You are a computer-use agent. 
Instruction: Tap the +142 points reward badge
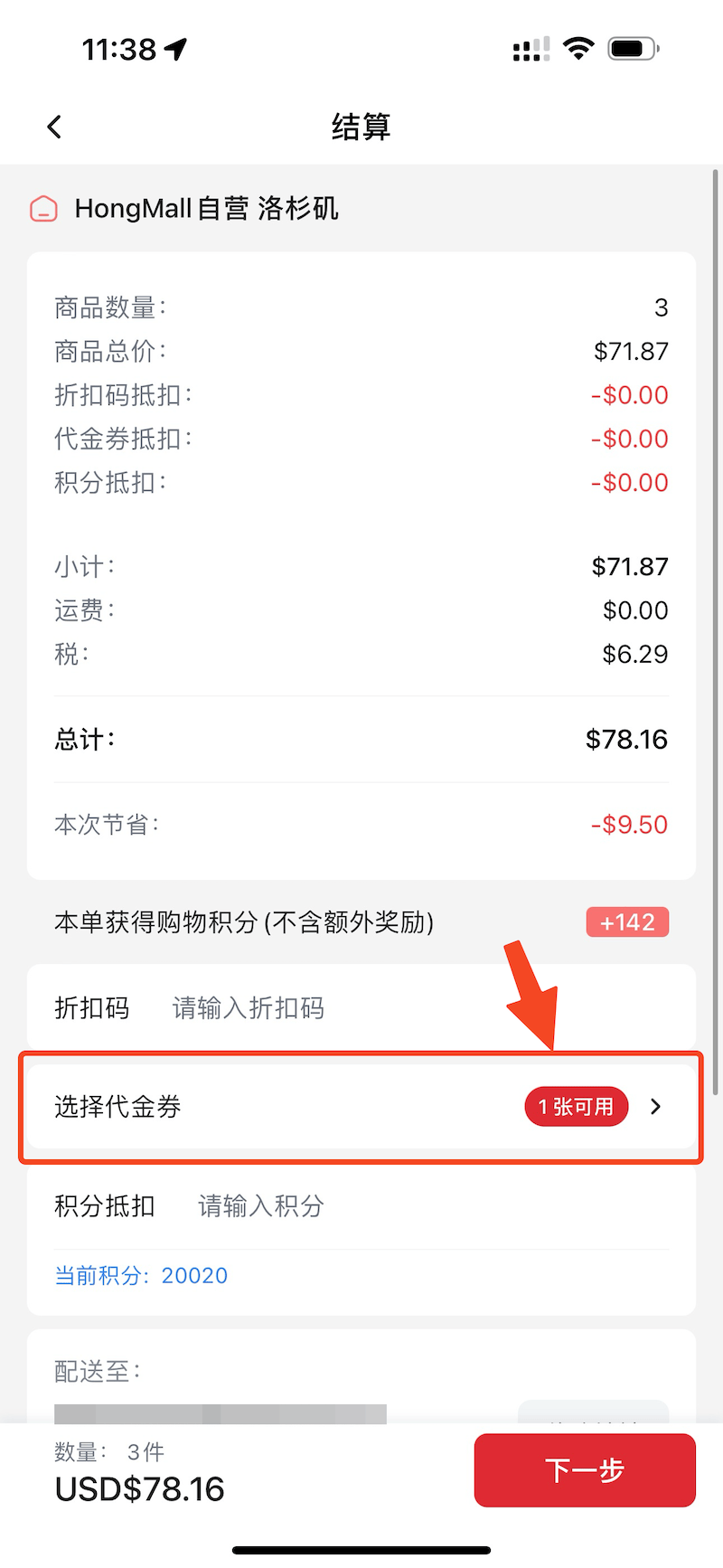[626, 921]
